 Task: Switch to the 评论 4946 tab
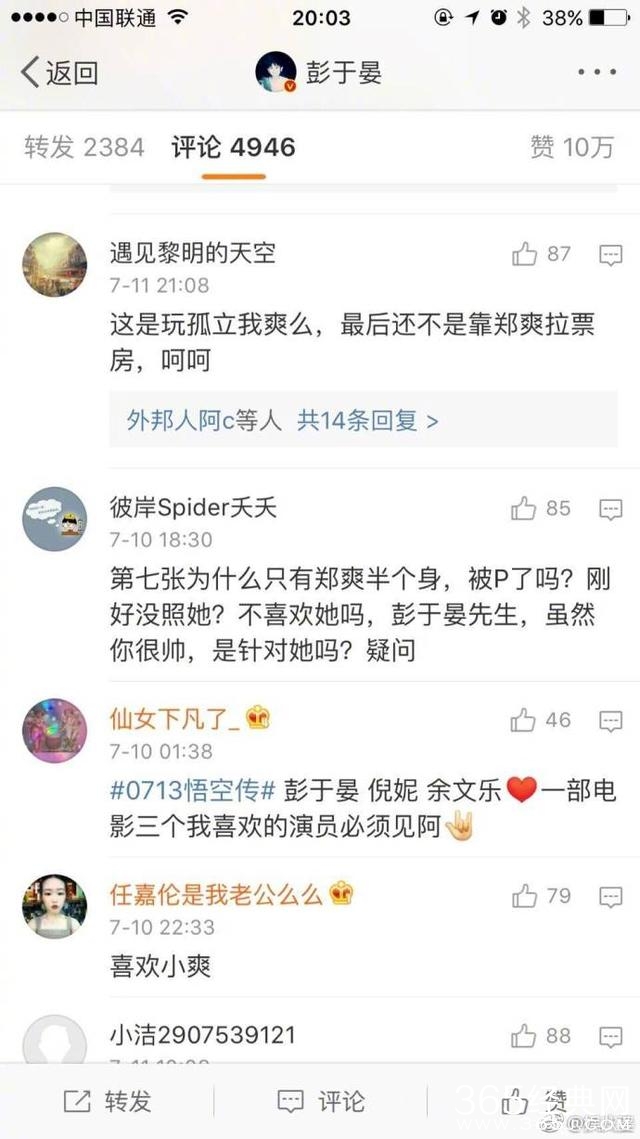click(x=233, y=148)
